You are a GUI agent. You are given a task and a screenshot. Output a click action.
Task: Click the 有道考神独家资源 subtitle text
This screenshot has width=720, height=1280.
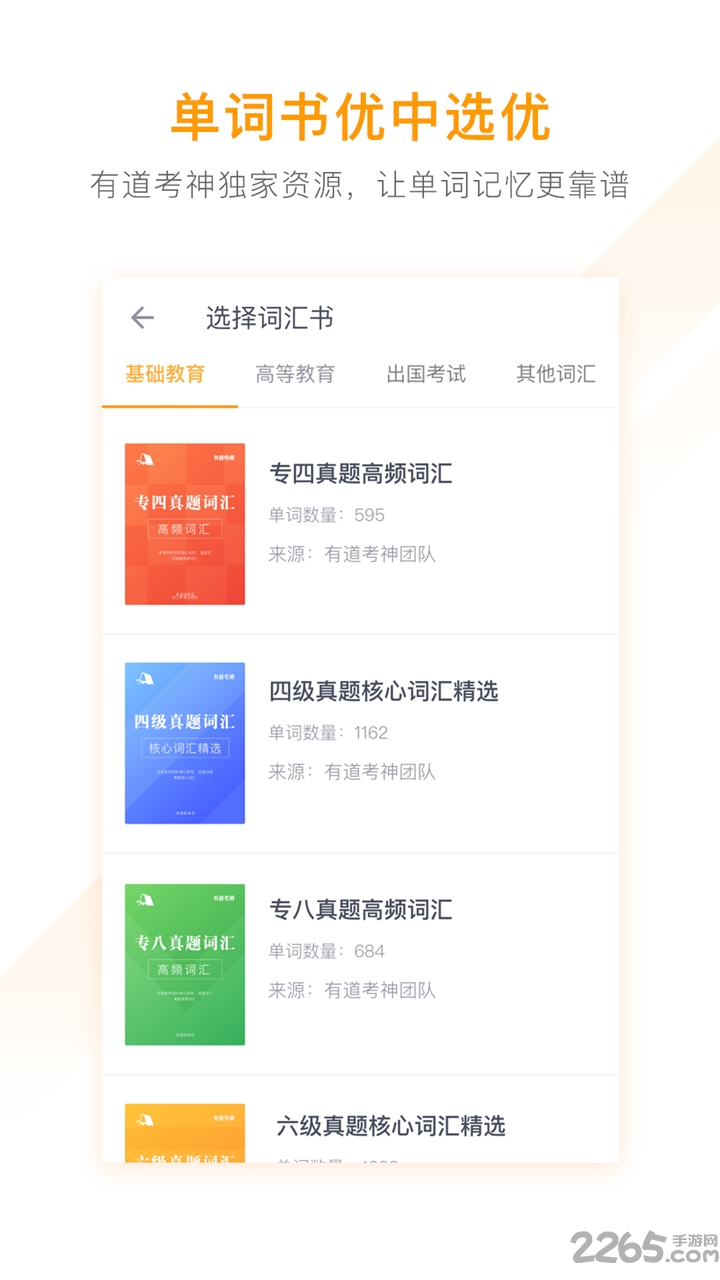click(x=360, y=183)
